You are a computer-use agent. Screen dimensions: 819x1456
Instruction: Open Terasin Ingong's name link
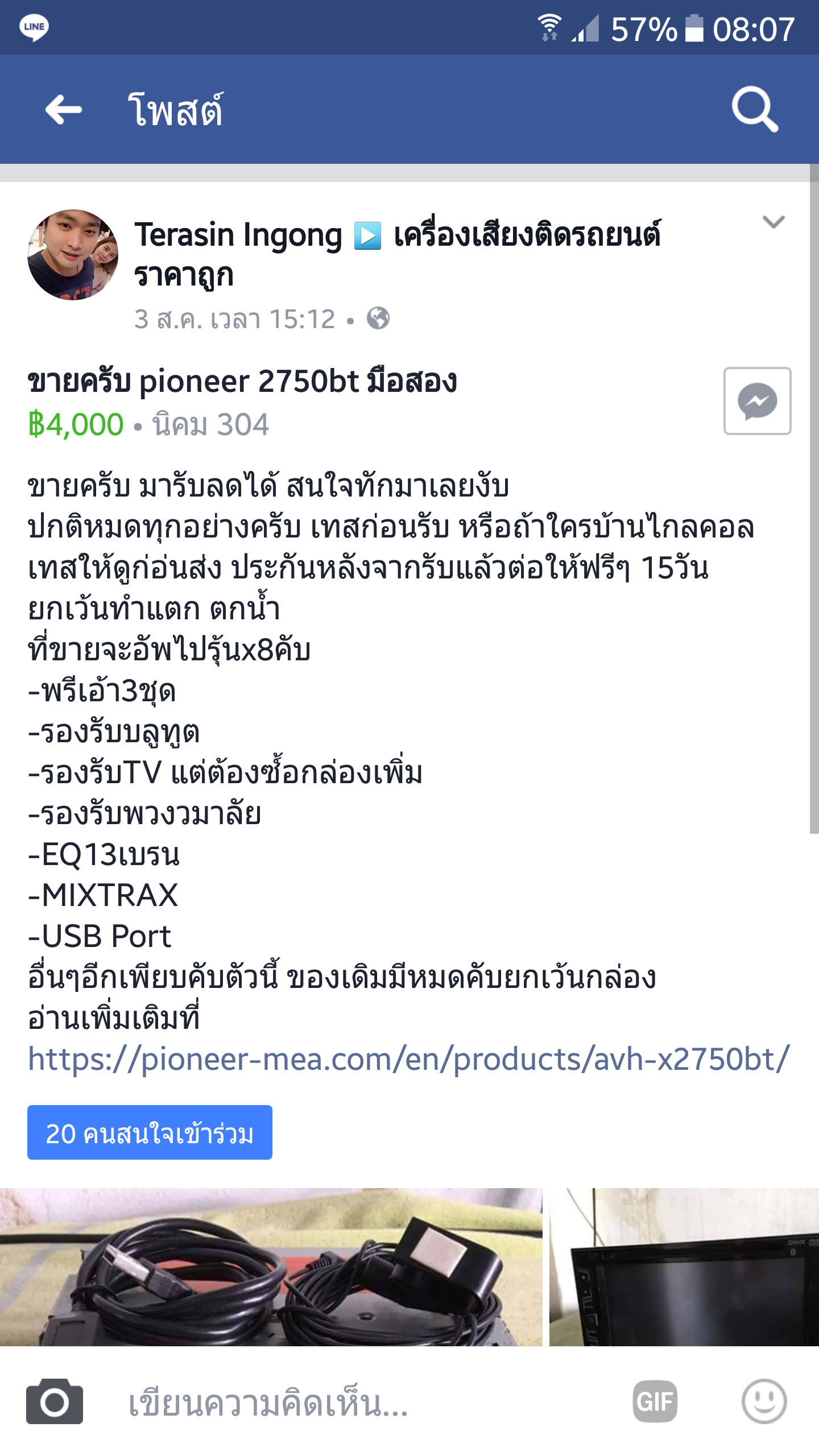[x=238, y=235]
